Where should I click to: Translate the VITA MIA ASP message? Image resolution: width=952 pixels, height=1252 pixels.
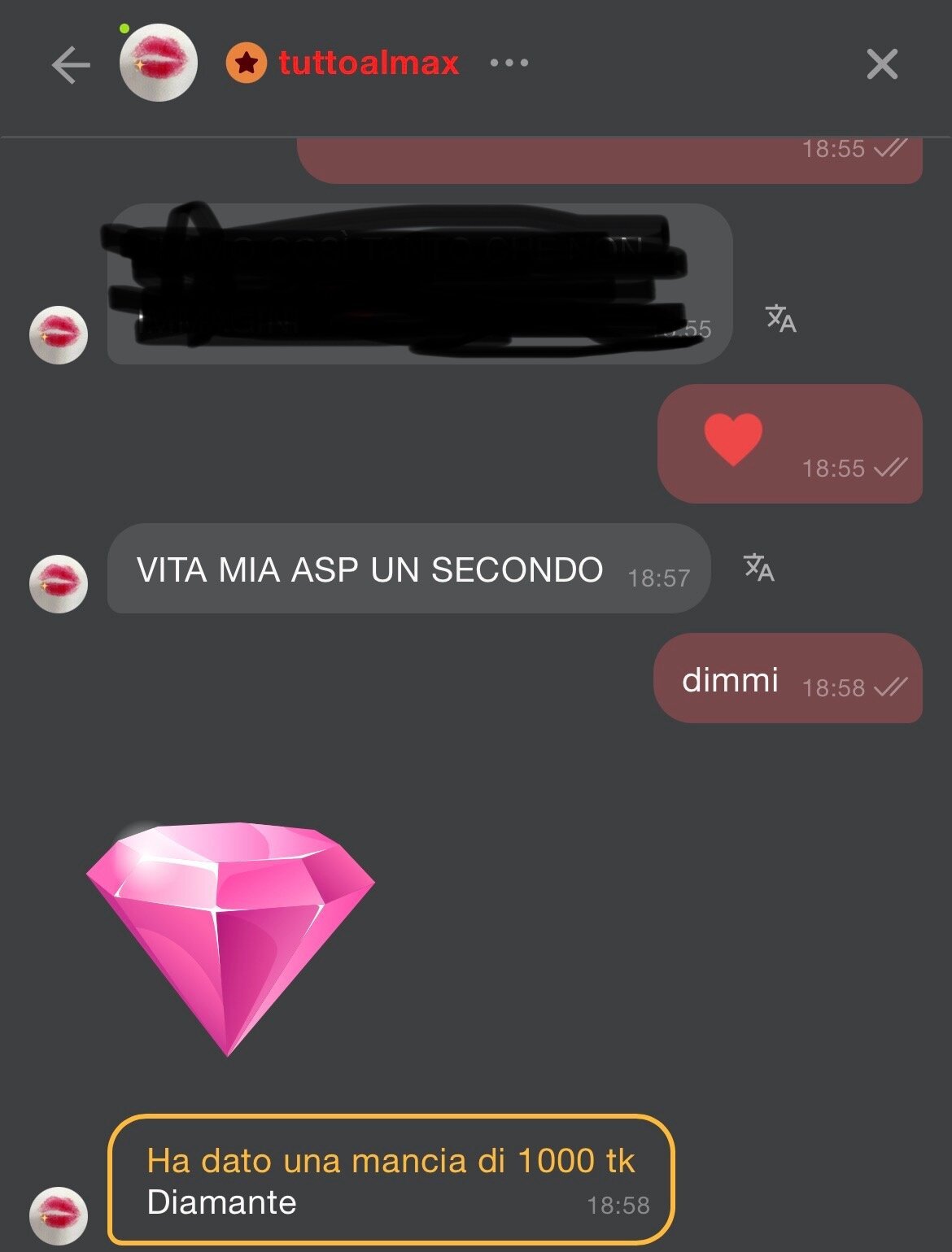pyautogui.click(x=758, y=567)
